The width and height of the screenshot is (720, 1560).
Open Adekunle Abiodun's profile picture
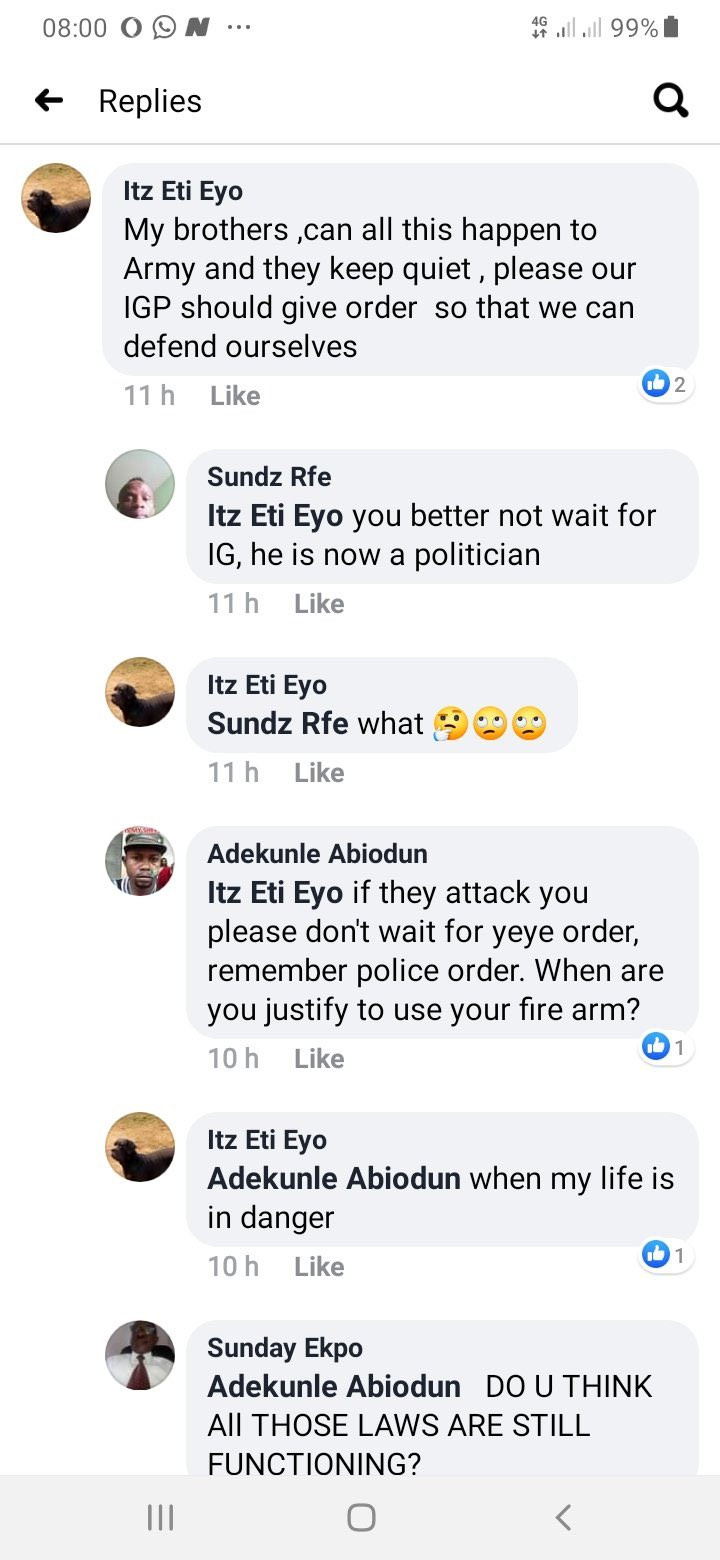[140, 861]
